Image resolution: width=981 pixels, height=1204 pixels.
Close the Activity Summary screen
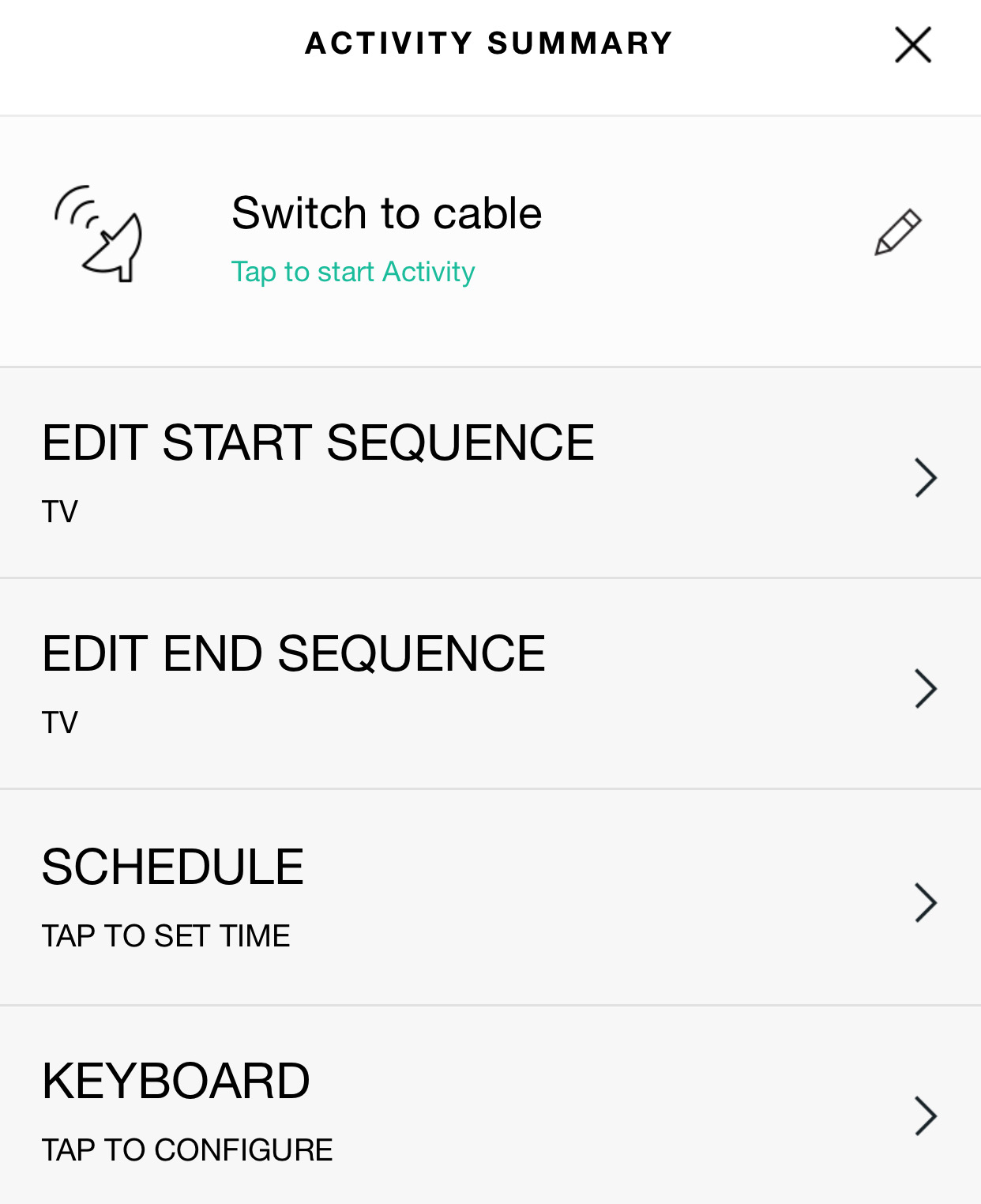pos(913,44)
